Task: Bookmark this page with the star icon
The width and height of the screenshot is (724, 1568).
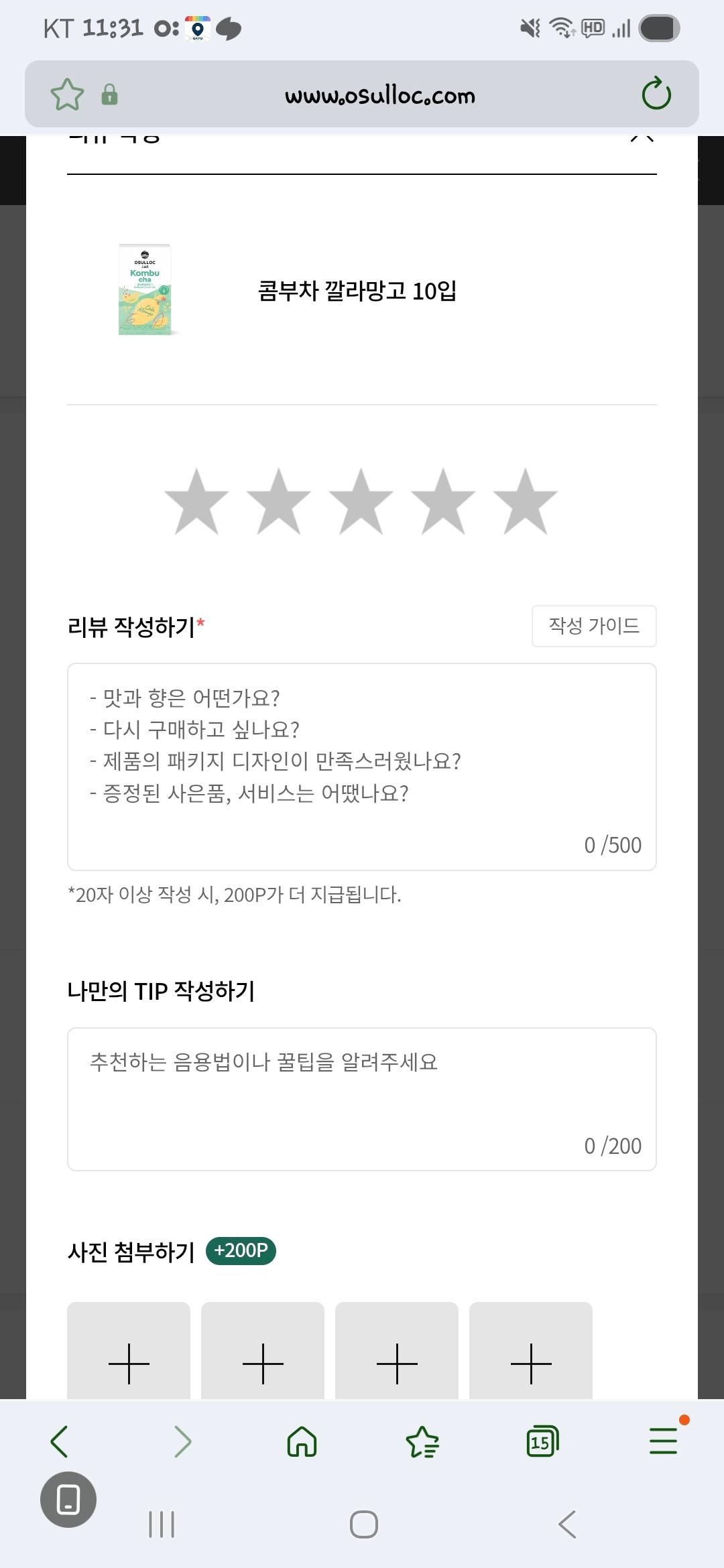Action: (68, 94)
